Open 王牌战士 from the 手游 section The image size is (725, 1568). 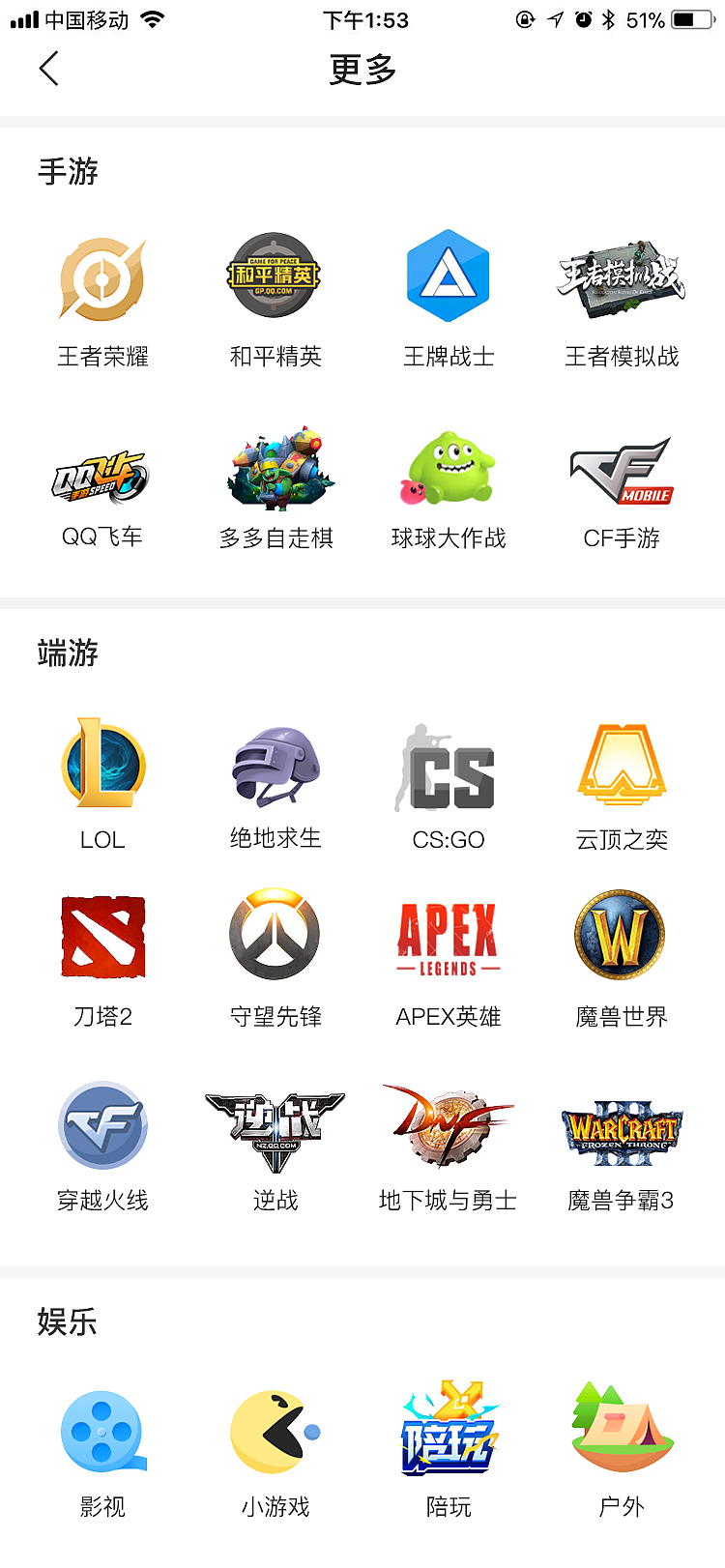pos(448,277)
